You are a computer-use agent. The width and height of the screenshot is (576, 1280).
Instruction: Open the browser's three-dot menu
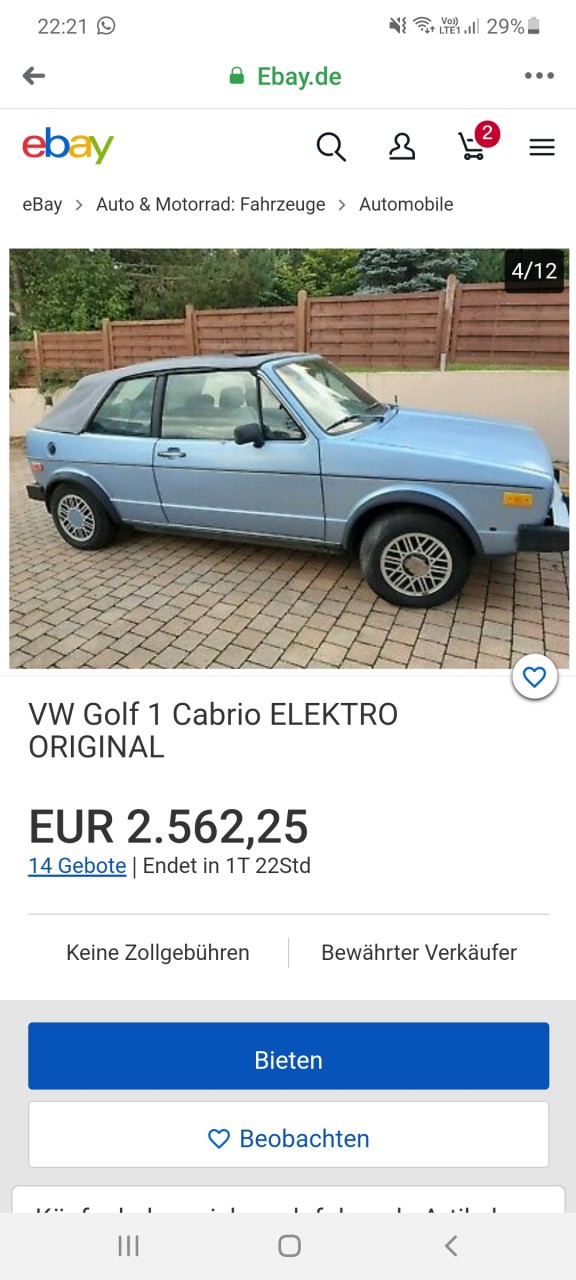[x=539, y=76]
